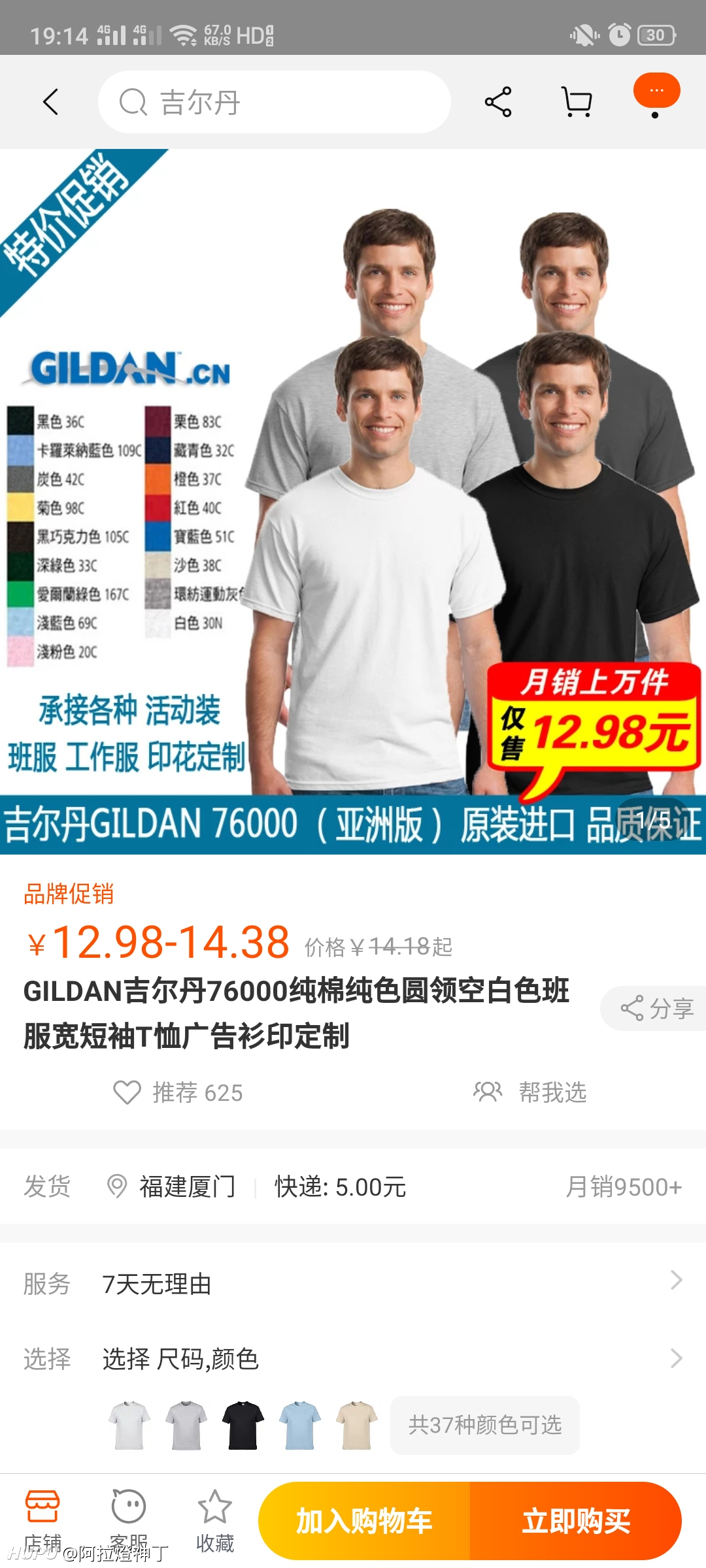Tap 加入购物车 to add to cart
Viewport: 706px width, 1568px height.
click(364, 1521)
